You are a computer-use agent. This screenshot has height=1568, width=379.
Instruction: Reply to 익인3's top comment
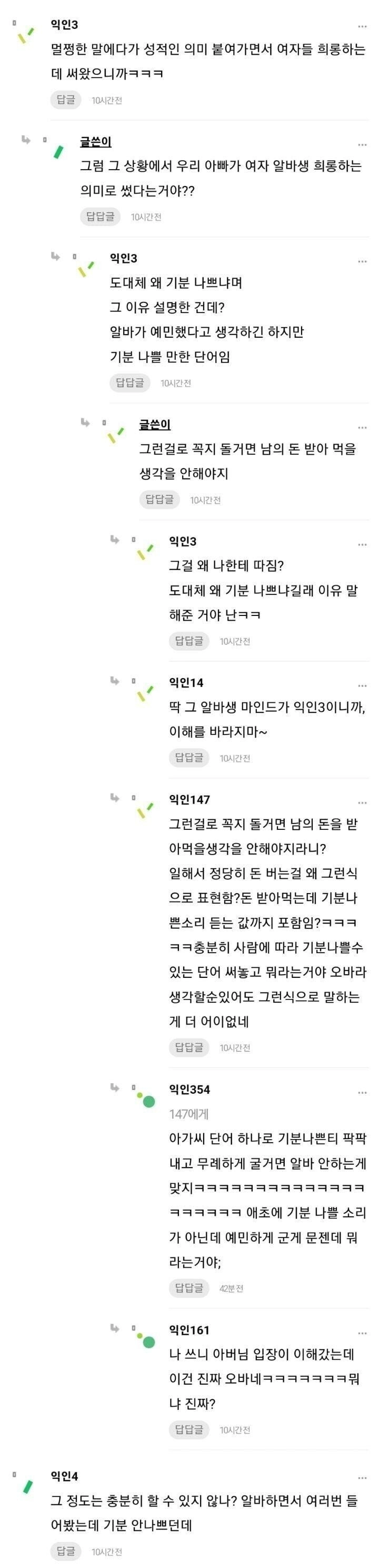66,100
